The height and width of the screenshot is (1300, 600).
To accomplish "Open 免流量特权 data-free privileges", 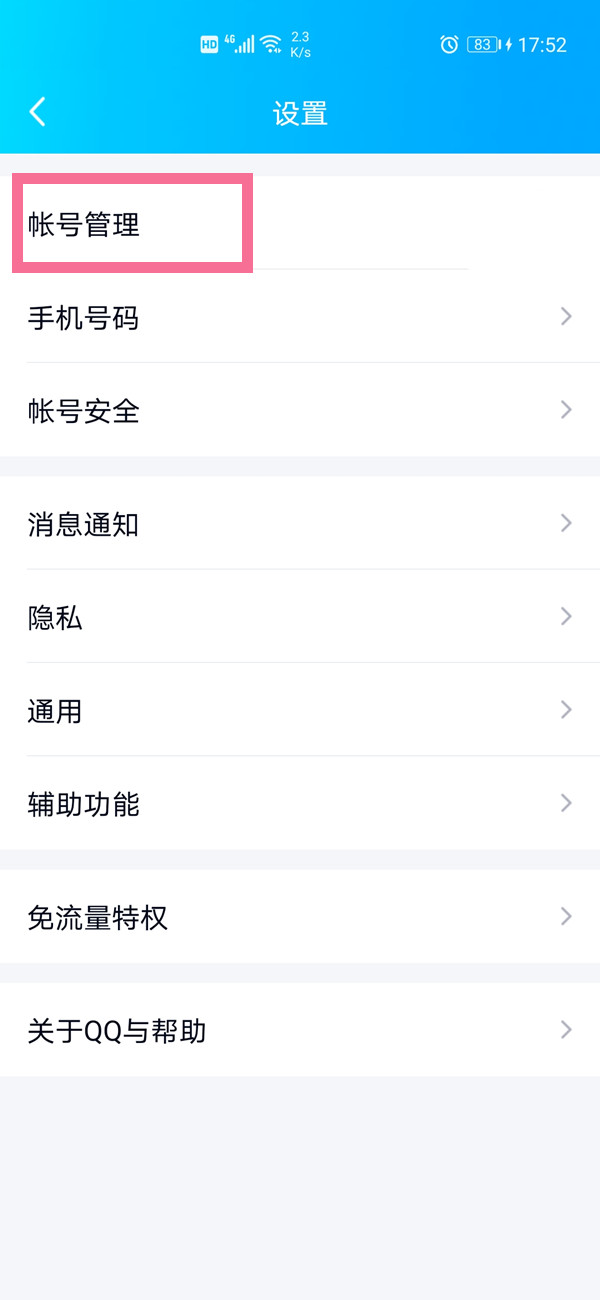I will 300,917.
